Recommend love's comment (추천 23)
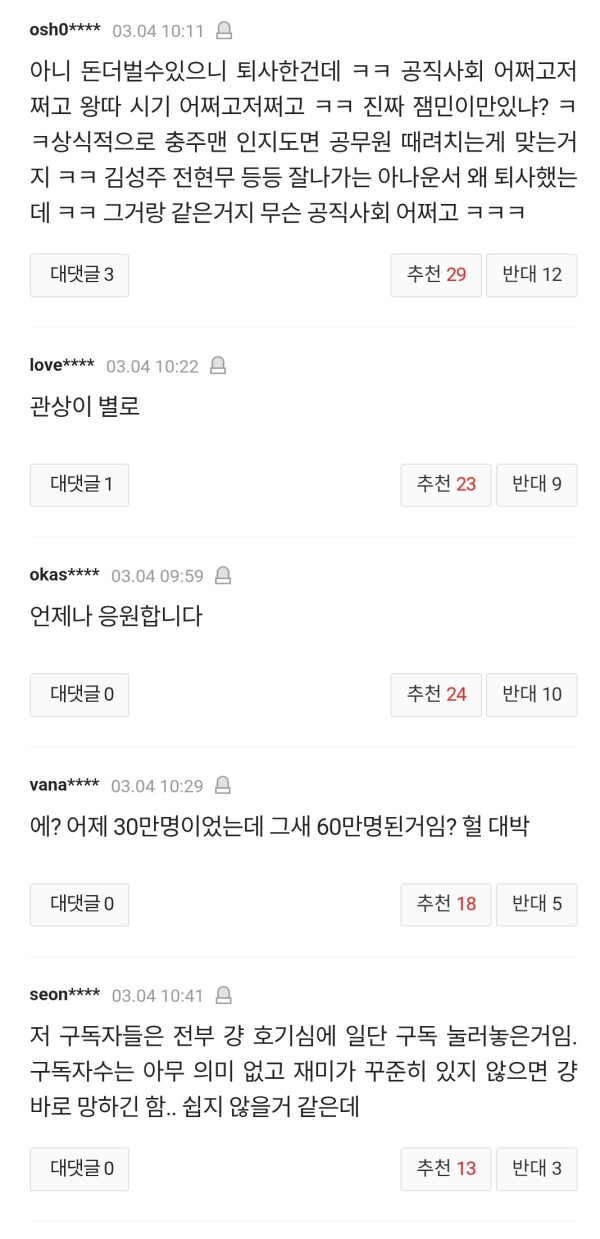 [x=446, y=485]
